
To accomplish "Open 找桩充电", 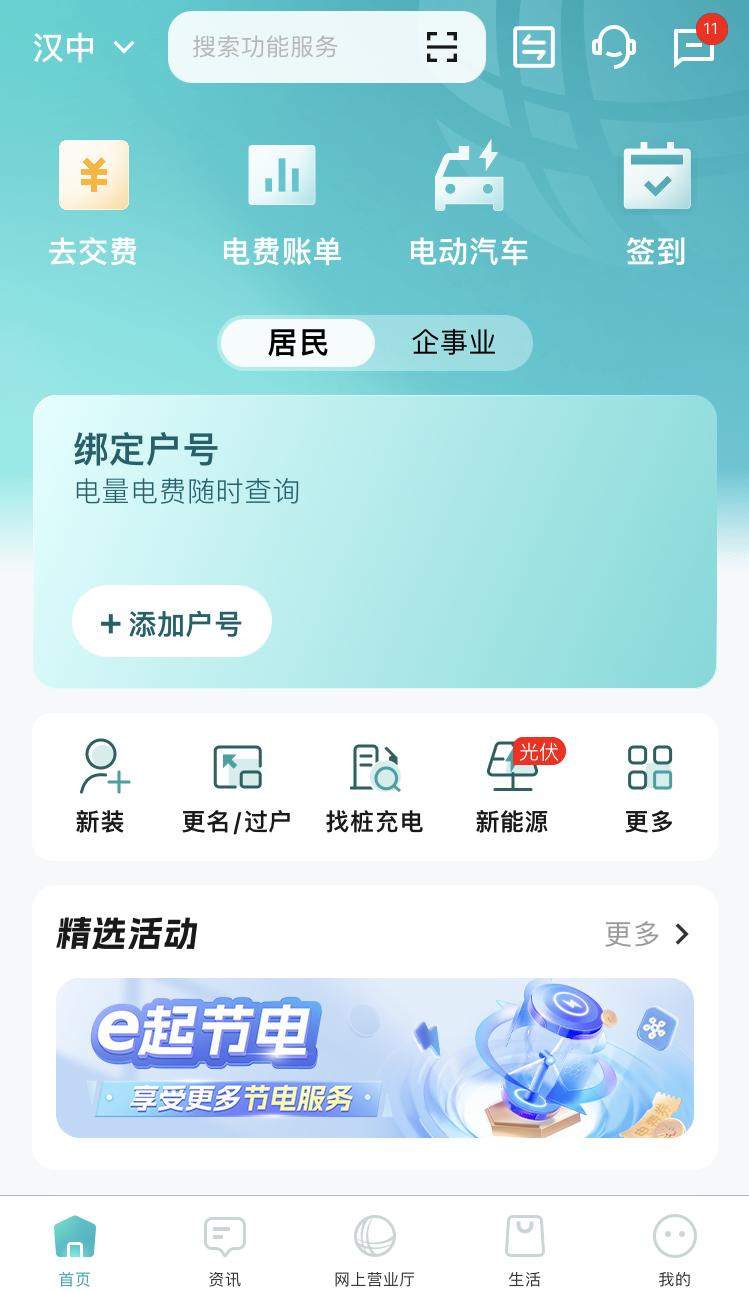I will 374,787.
